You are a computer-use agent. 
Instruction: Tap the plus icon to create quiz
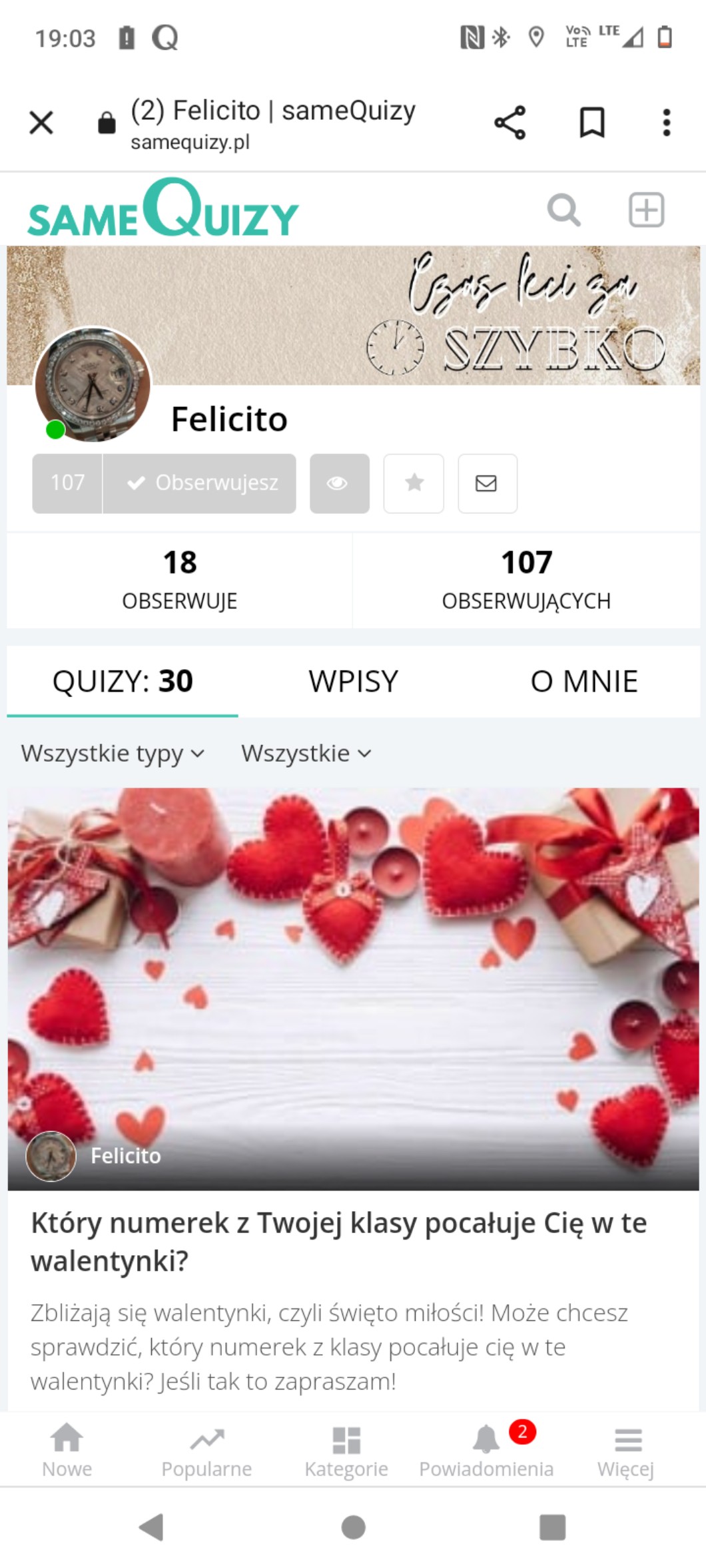click(x=647, y=210)
